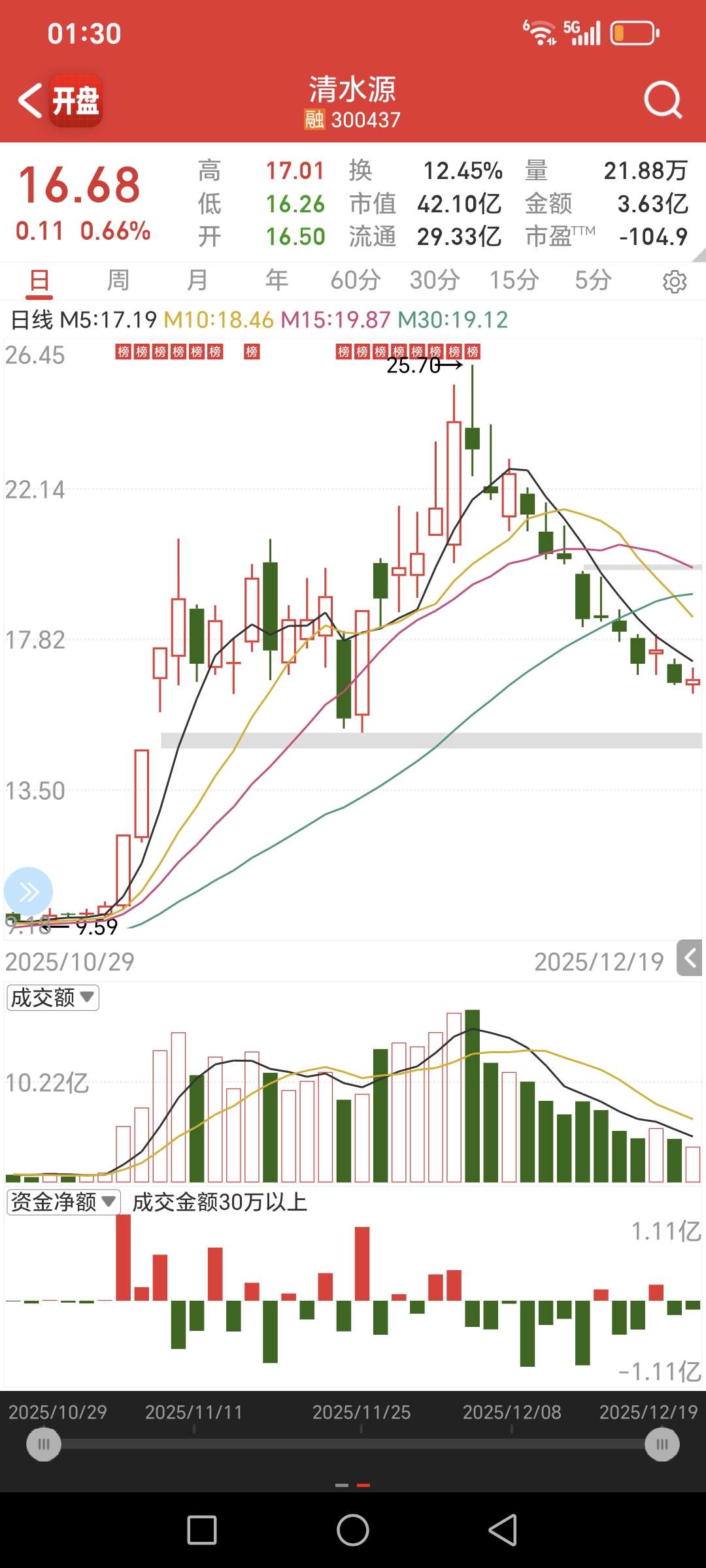Image resolution: width=706 pixels, height=1568 pixels.
Task: Open recent apps from navigation bar
Action: point(202,1529)
